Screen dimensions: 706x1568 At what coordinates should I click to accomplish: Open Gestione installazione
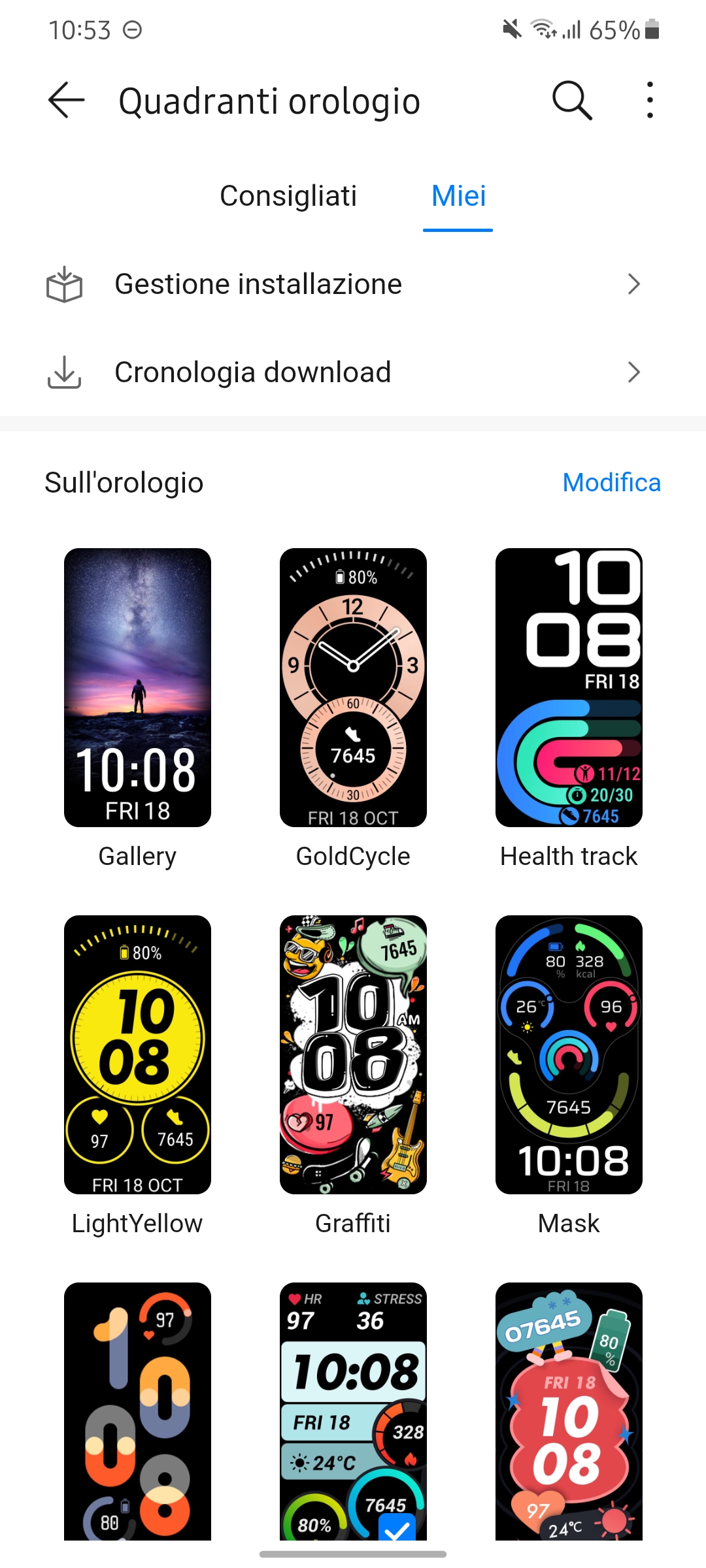tap(353, 284)
